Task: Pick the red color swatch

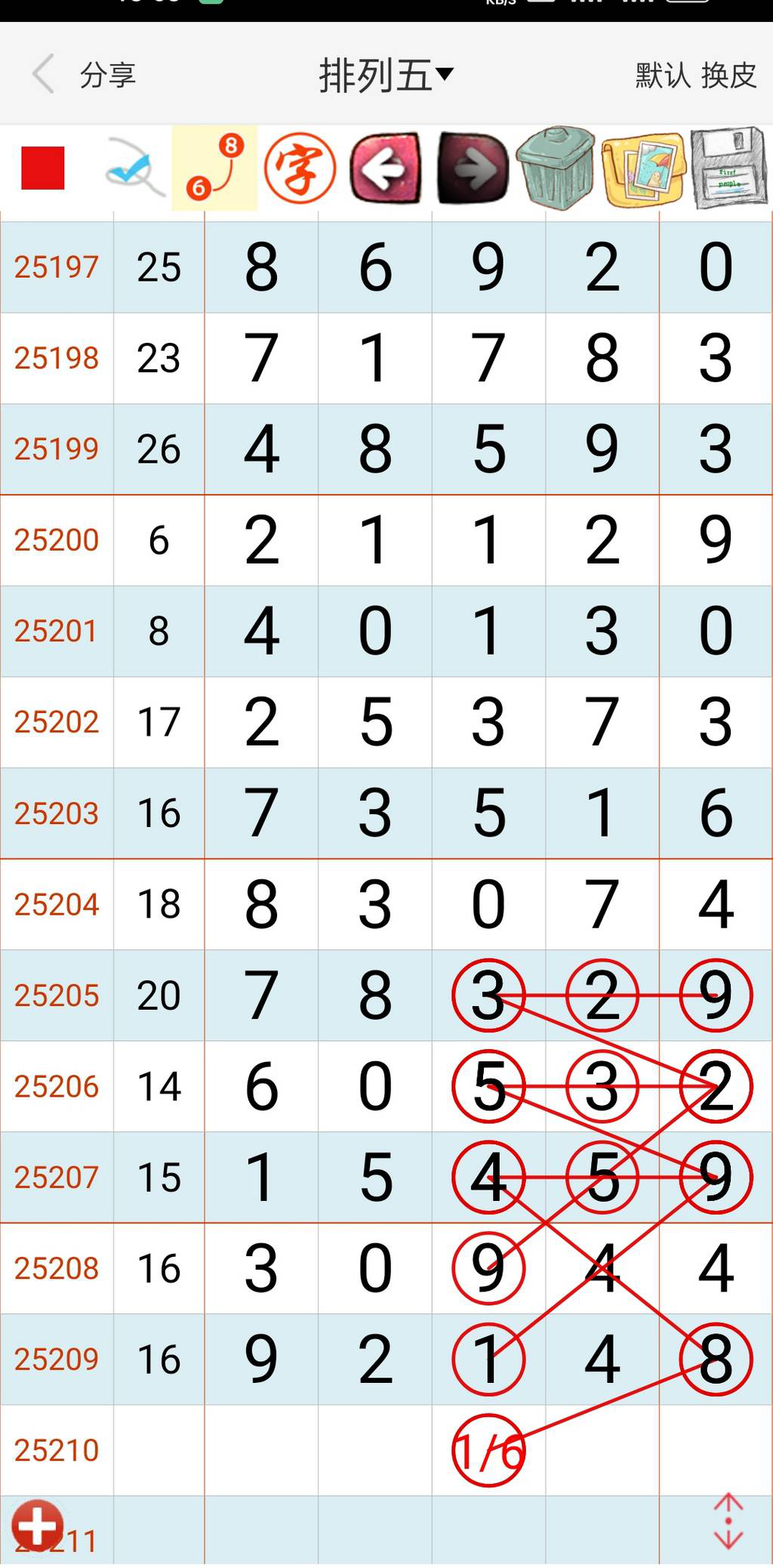Action: [x=43, y=168]
